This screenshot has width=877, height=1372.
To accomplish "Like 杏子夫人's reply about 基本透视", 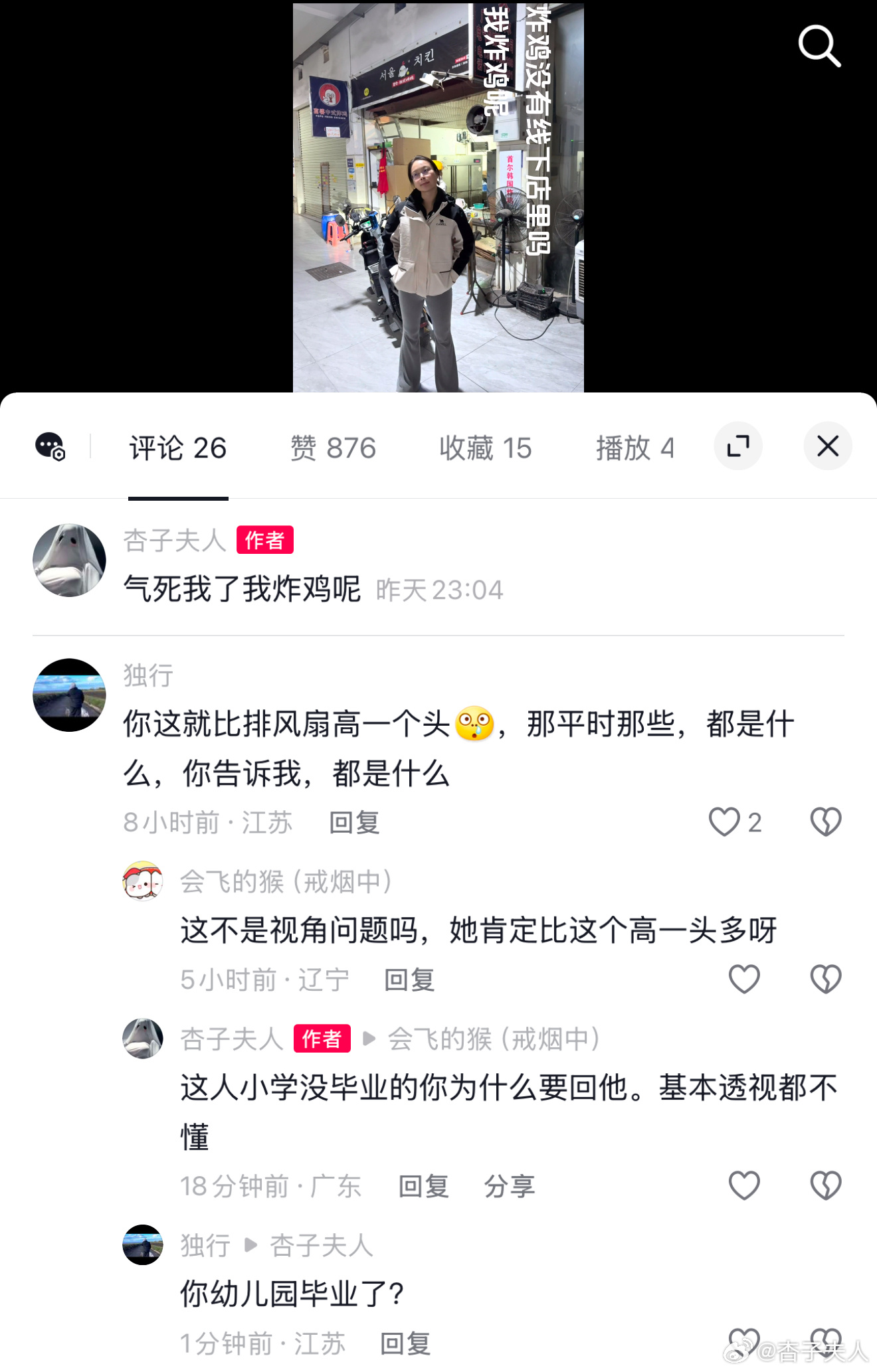I will [x=743, y=1185].
